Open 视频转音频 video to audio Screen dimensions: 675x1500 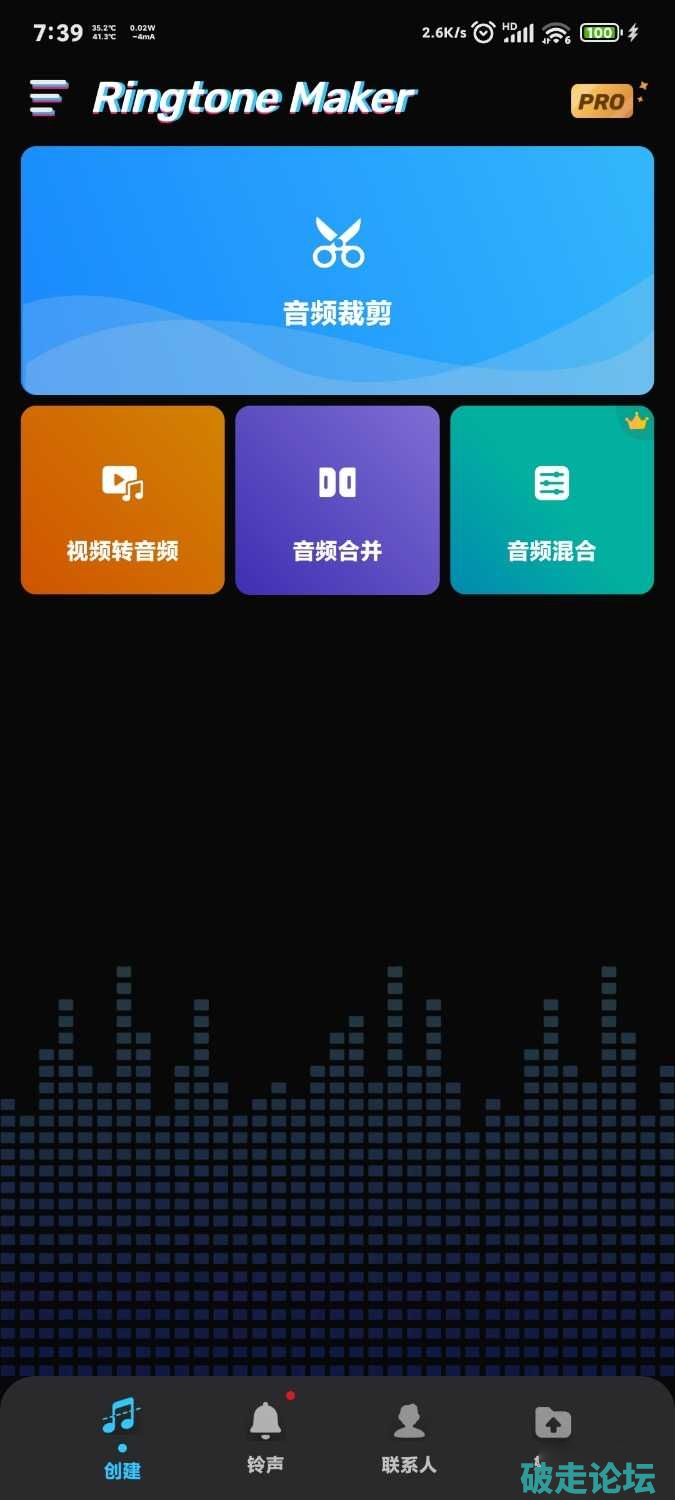coord(122,500)
